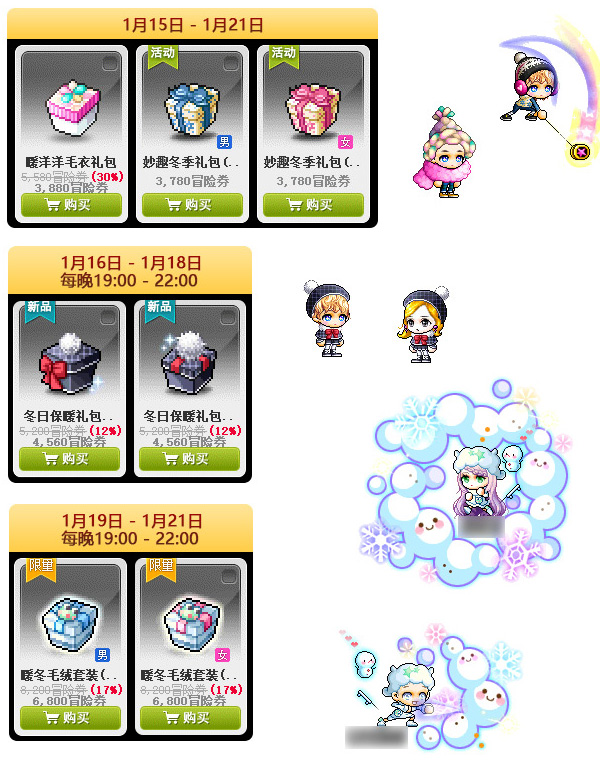Tick the checkbox on the red-bow 冬日保暖礼包 card

point(109,318)
